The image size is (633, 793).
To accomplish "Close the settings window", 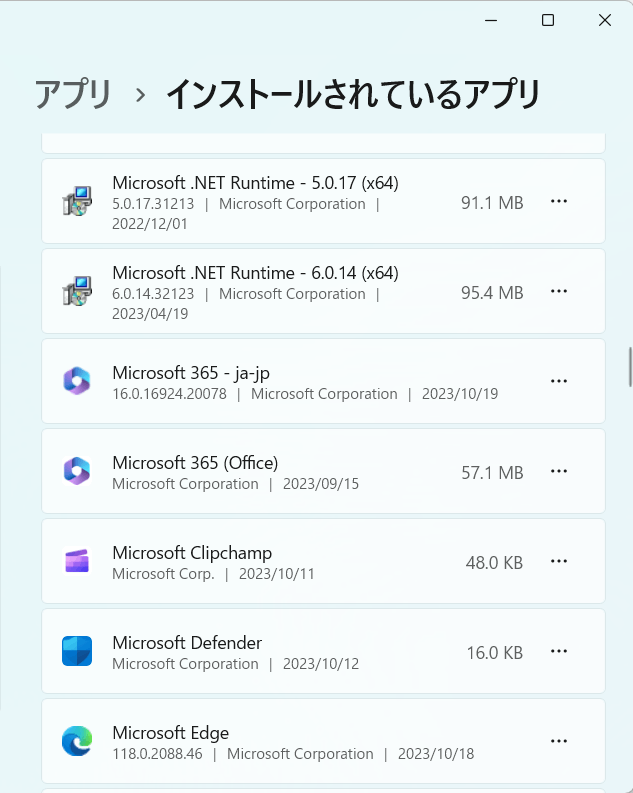I will click(605, 20).
